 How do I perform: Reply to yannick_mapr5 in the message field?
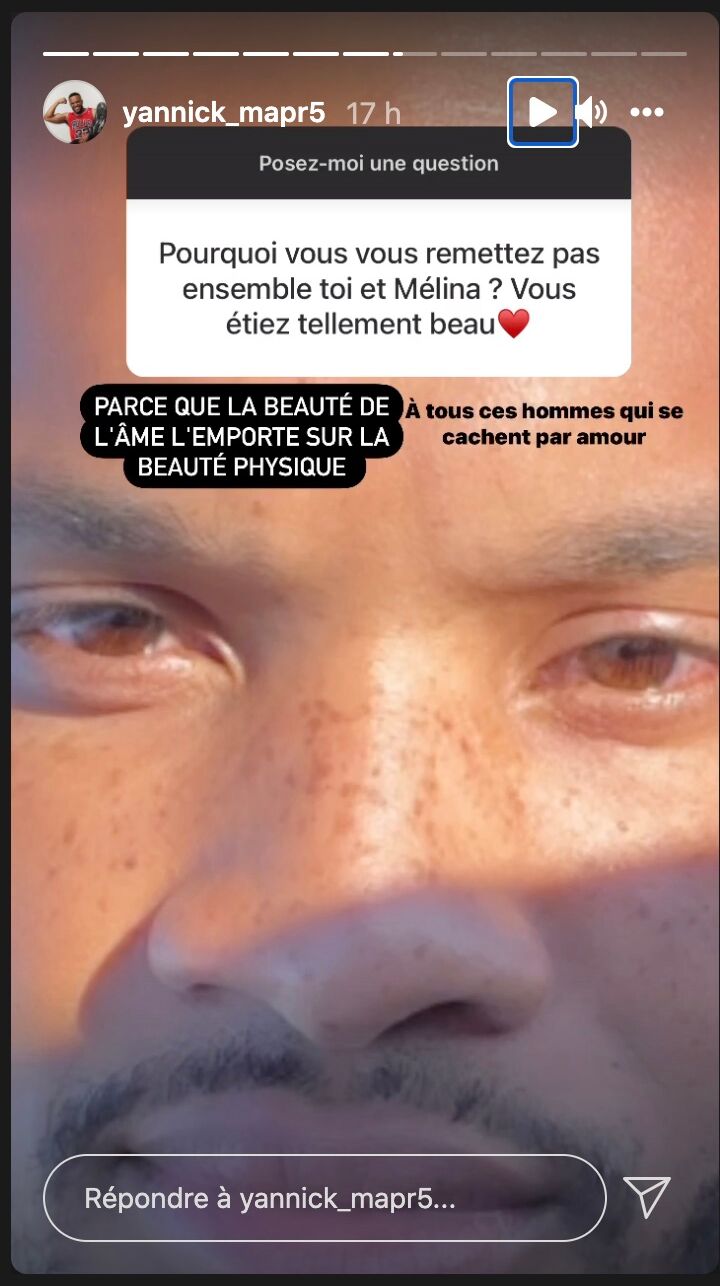(x=324, y=1198)
